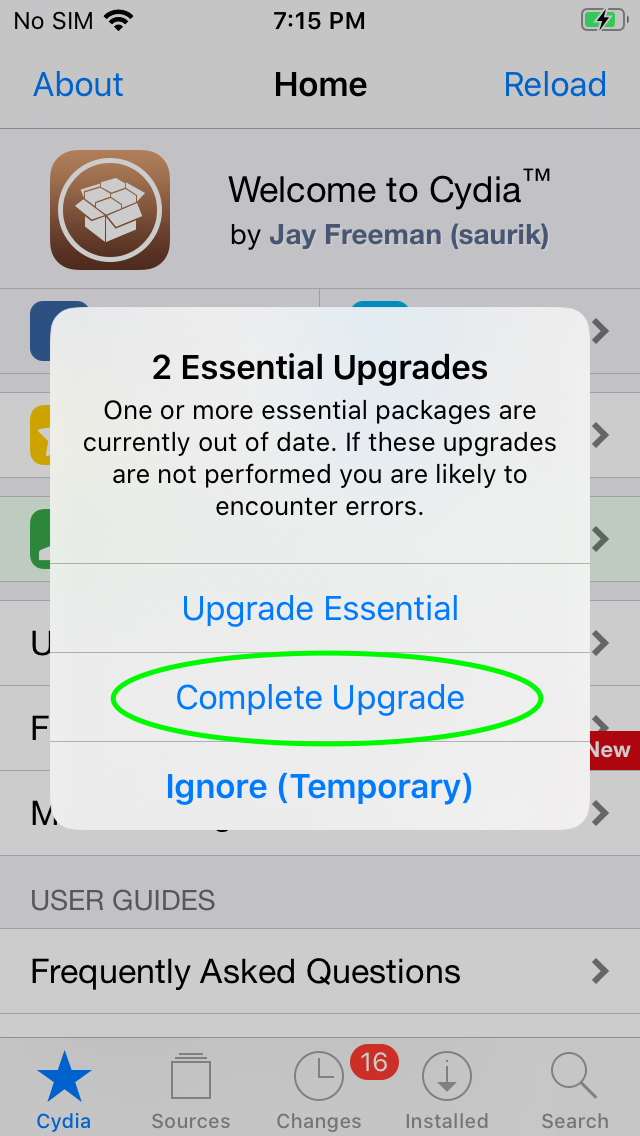Viewport: 640px width, 1136px height.
Task: Choose Complete Upgrade
Action: 320,698
